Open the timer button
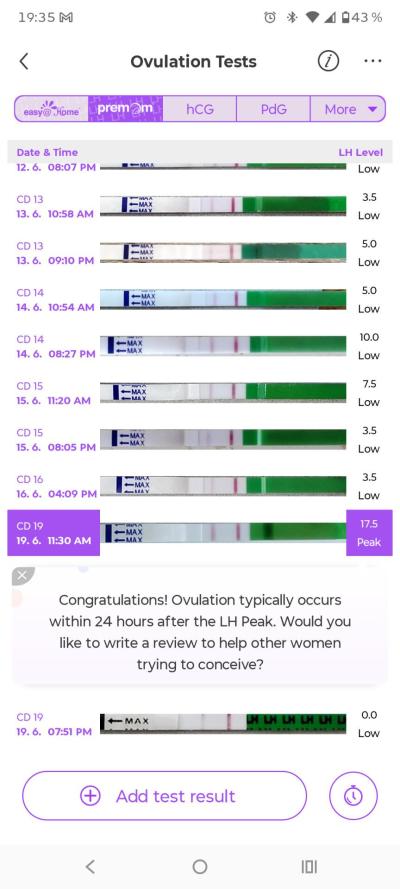400x889 pixels. click(354, 796)
